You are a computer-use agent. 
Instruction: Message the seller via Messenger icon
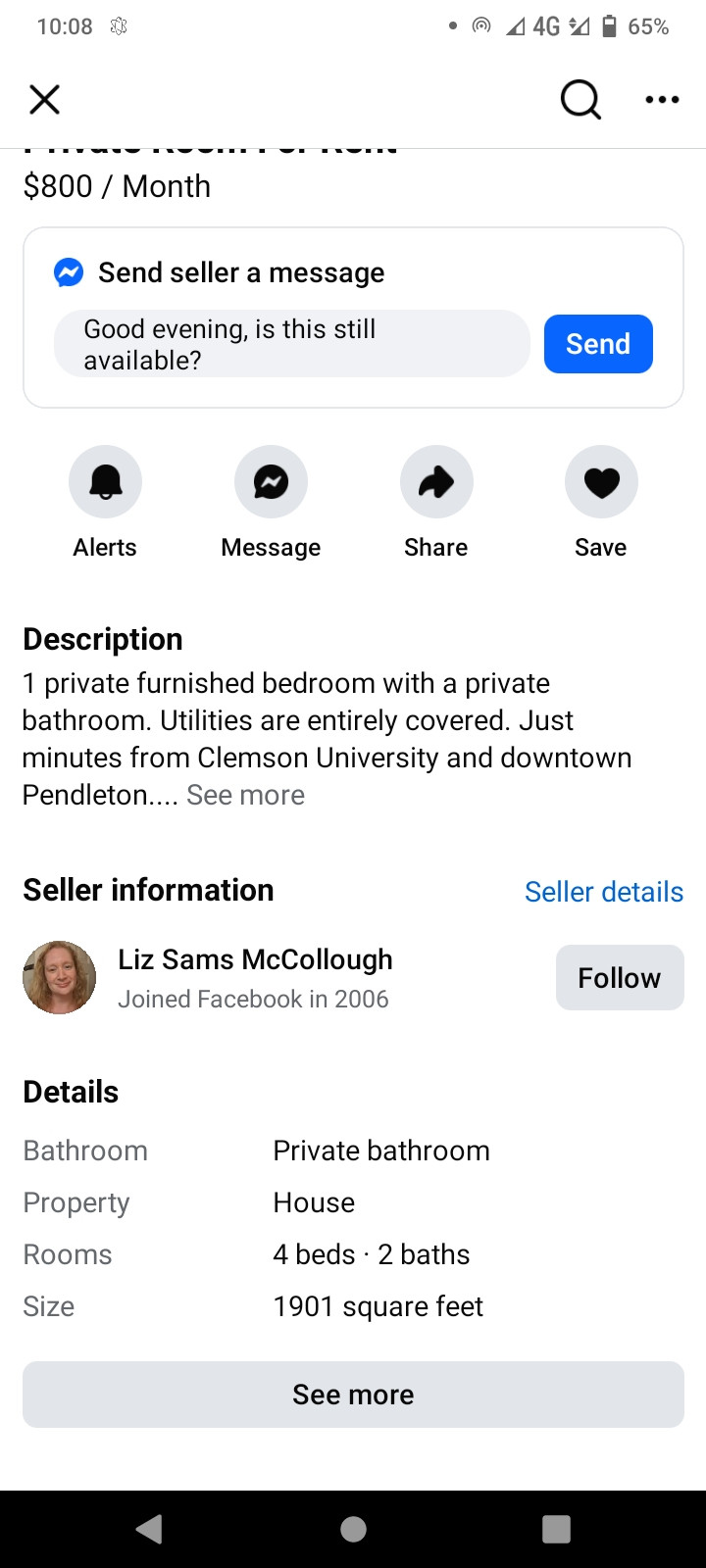(x=271, y=481)
